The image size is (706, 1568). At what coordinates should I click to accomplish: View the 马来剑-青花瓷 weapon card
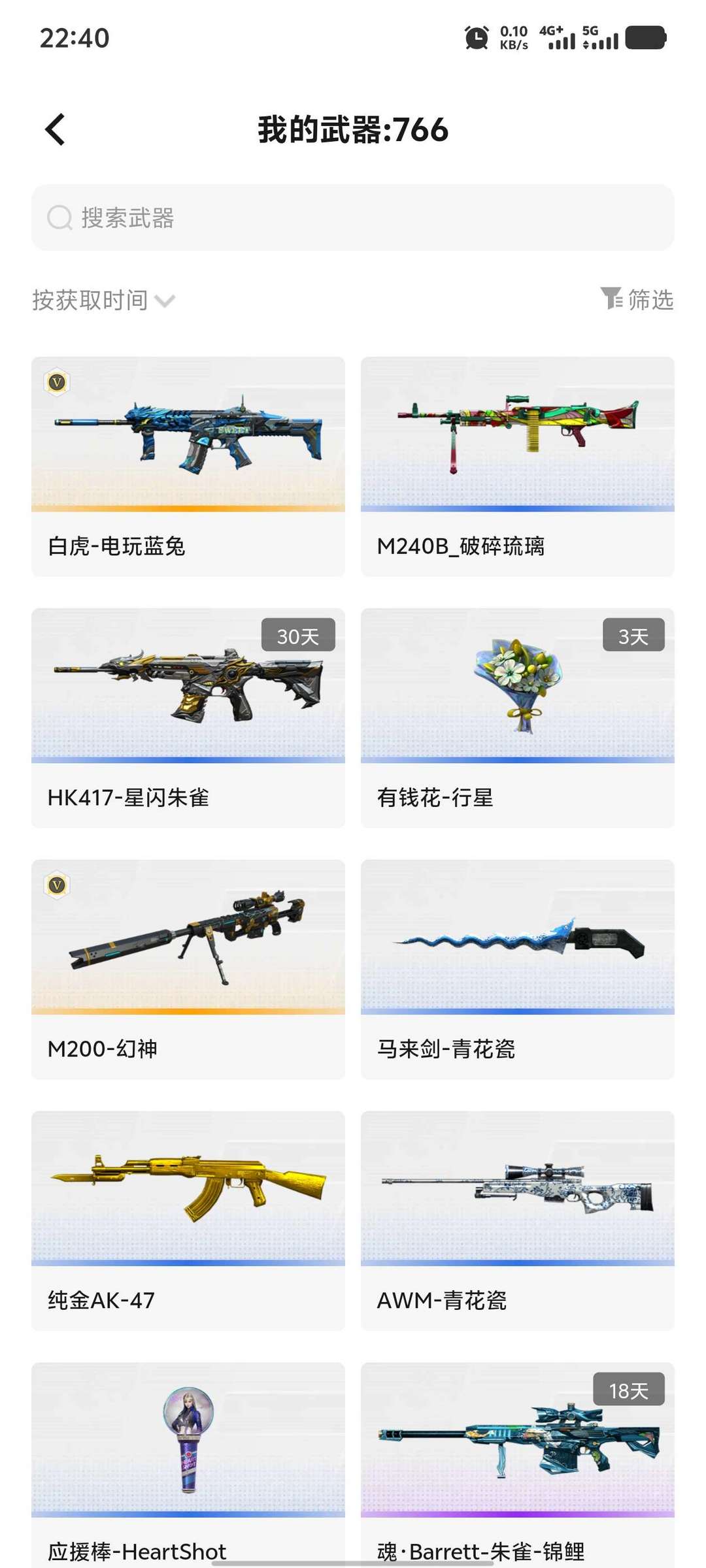click(517, 969)
